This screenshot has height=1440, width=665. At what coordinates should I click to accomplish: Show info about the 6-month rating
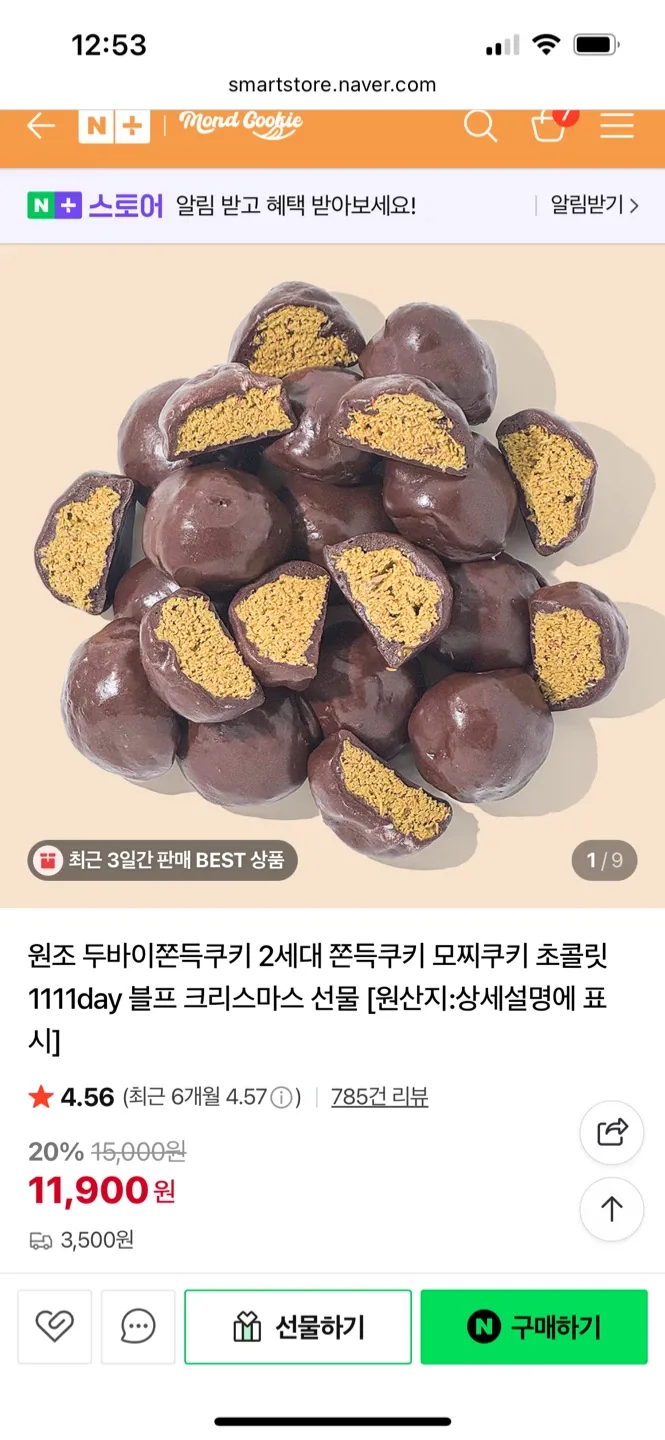(x=283, y=1098)
